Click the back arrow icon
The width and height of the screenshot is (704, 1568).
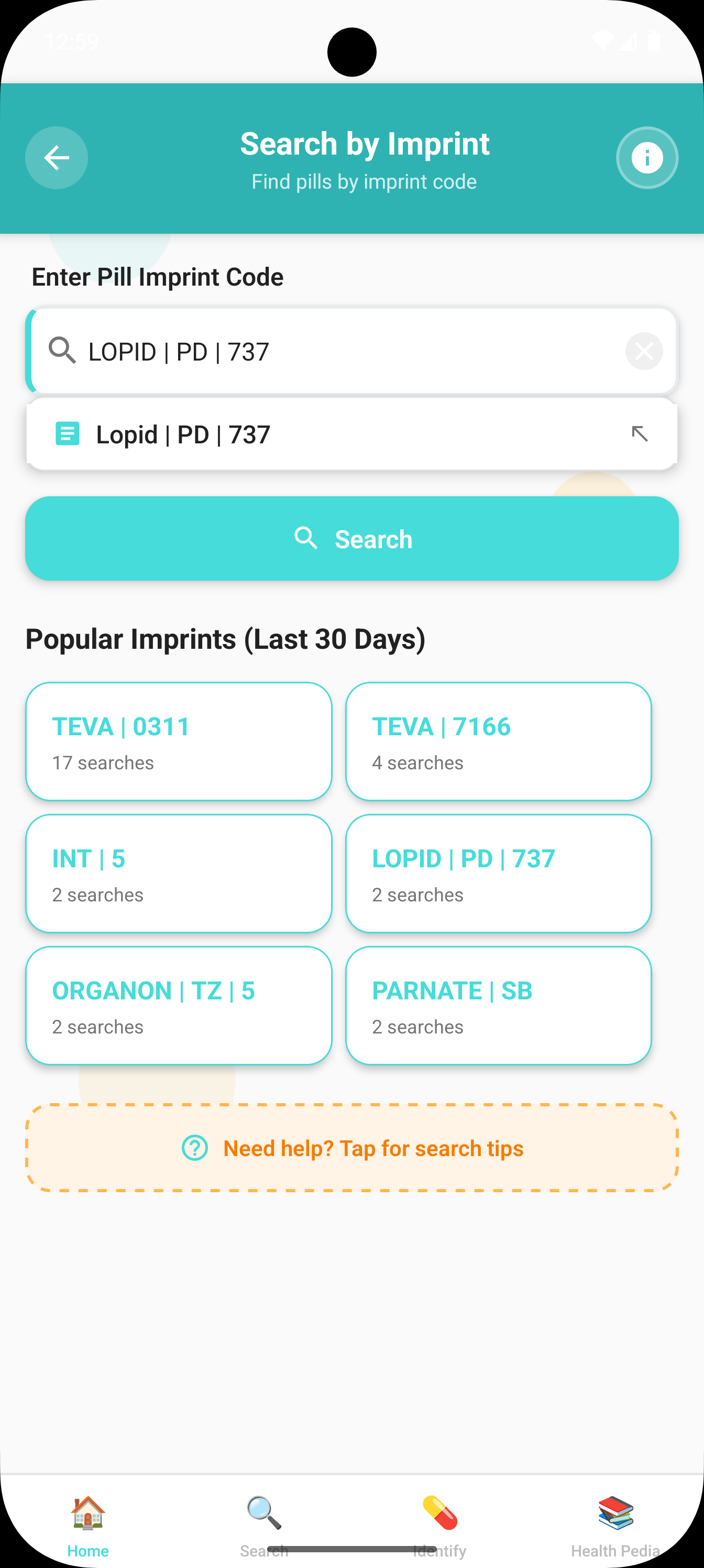tap(56, 158)
